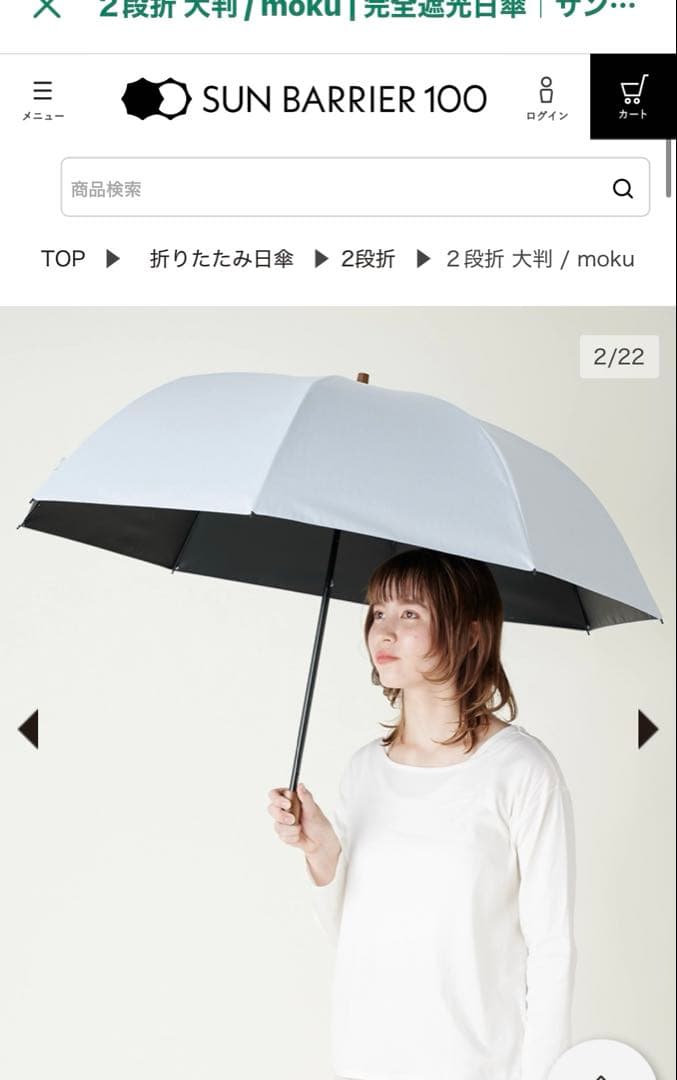Image resolution: width=677 pixels, height=1080 pixels.
Task: Submit search with the magnifier icon
Action: tap(623, 189)
